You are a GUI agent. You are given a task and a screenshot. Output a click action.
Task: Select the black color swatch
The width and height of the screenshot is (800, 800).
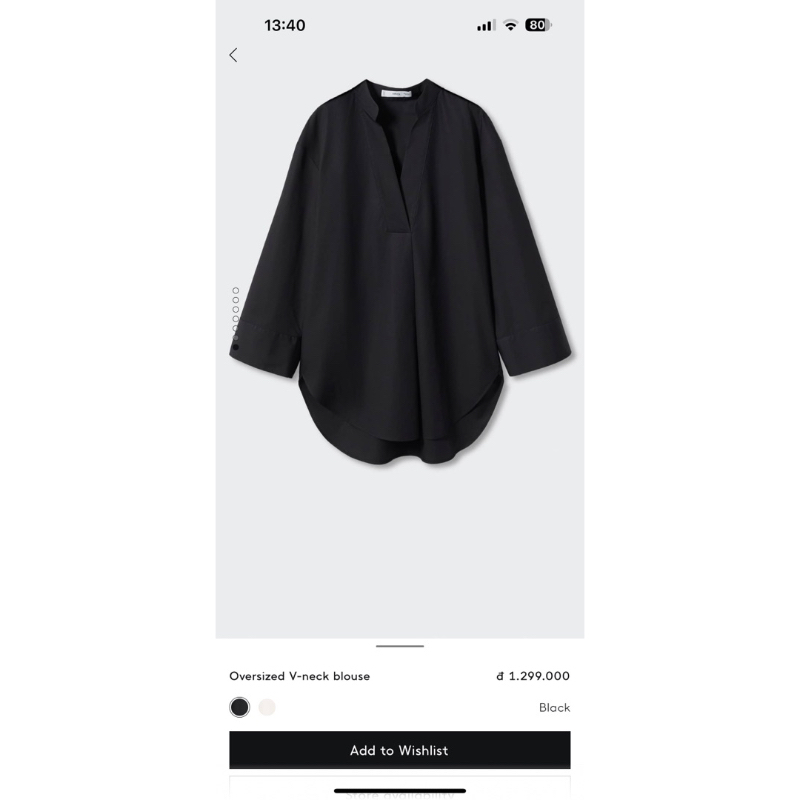[x=239, y=707]
